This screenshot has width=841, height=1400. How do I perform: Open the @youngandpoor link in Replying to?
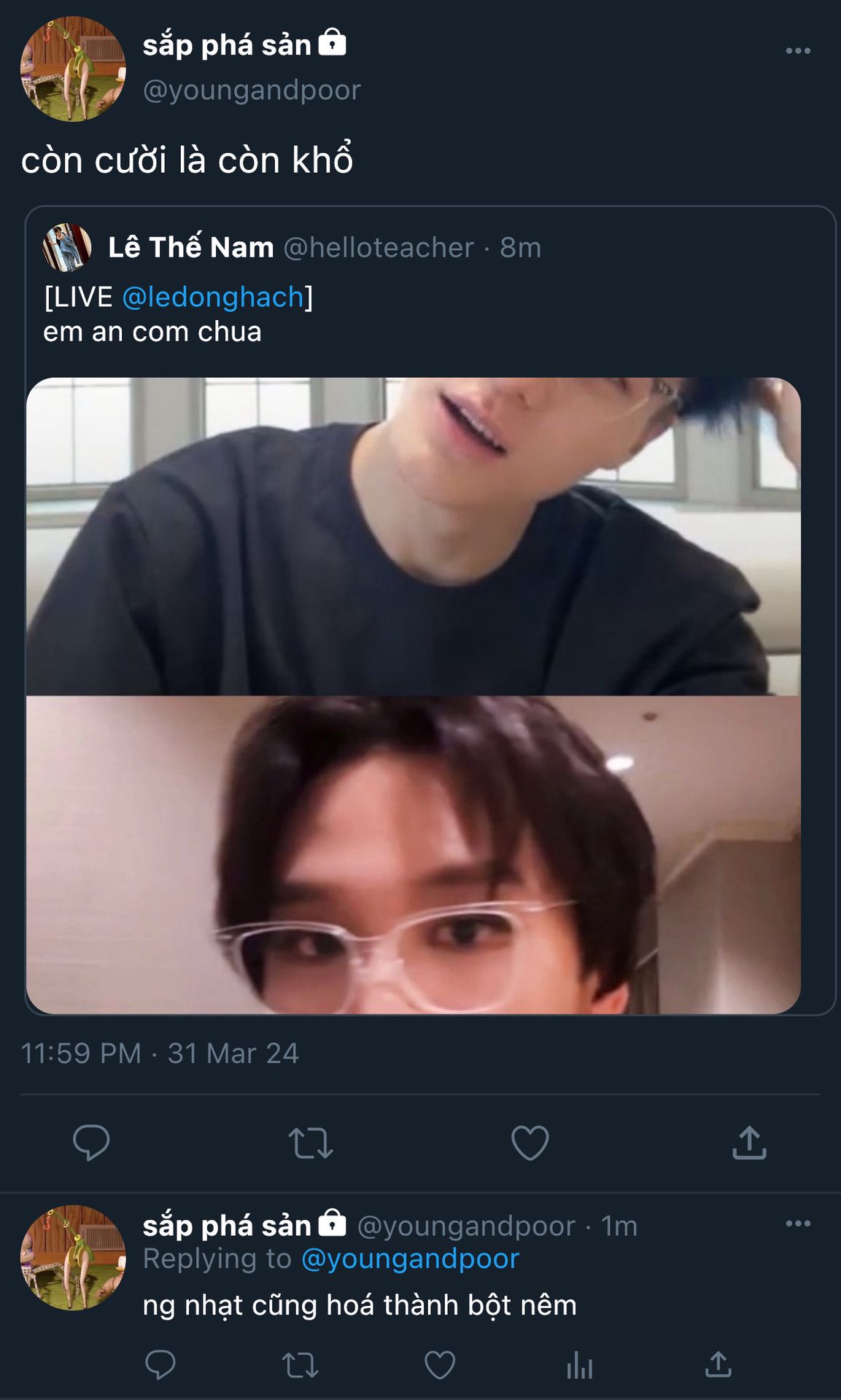click(x=410, y=1259)
